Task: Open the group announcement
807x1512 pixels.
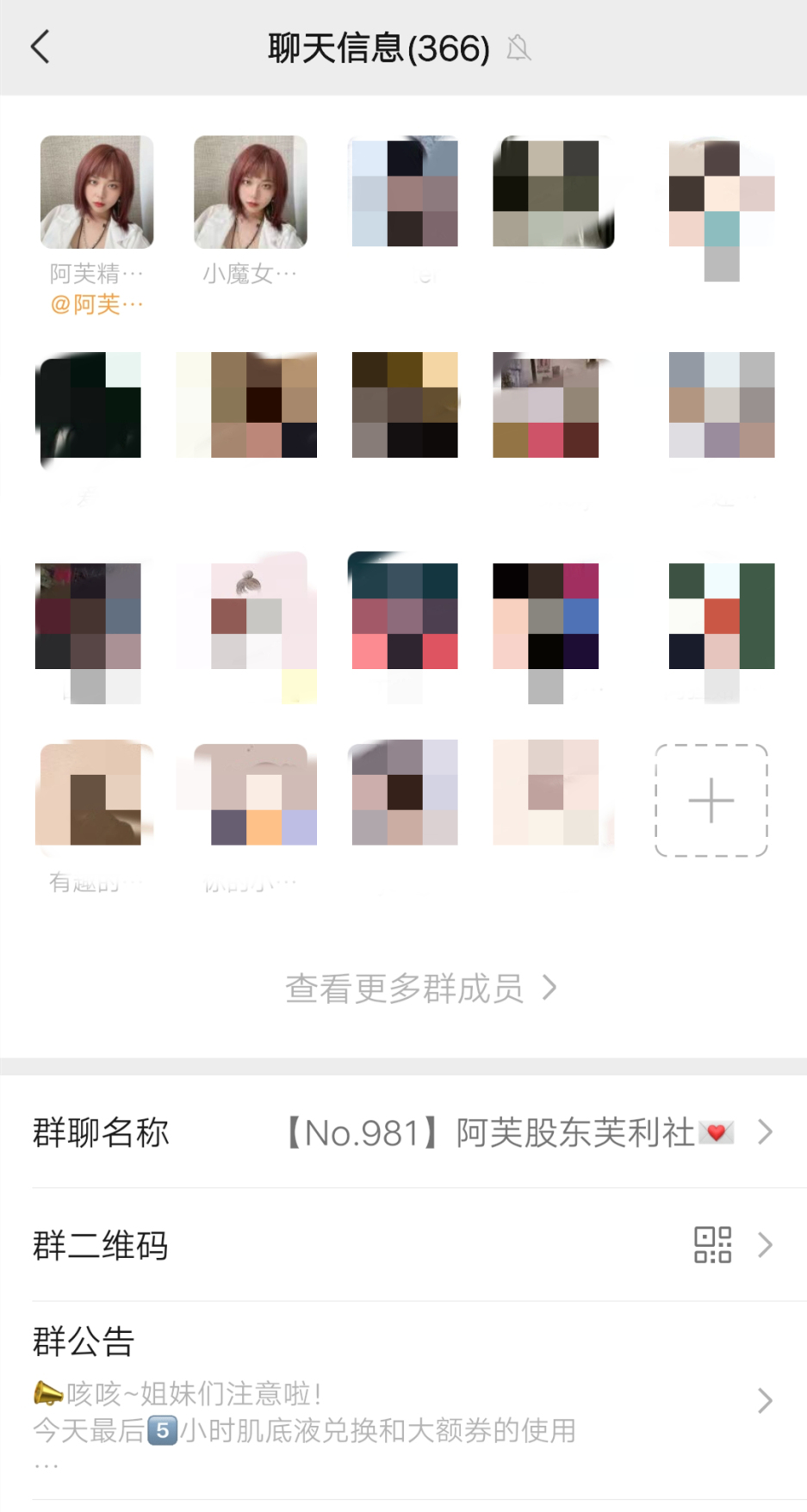Action: (403, 1400)
